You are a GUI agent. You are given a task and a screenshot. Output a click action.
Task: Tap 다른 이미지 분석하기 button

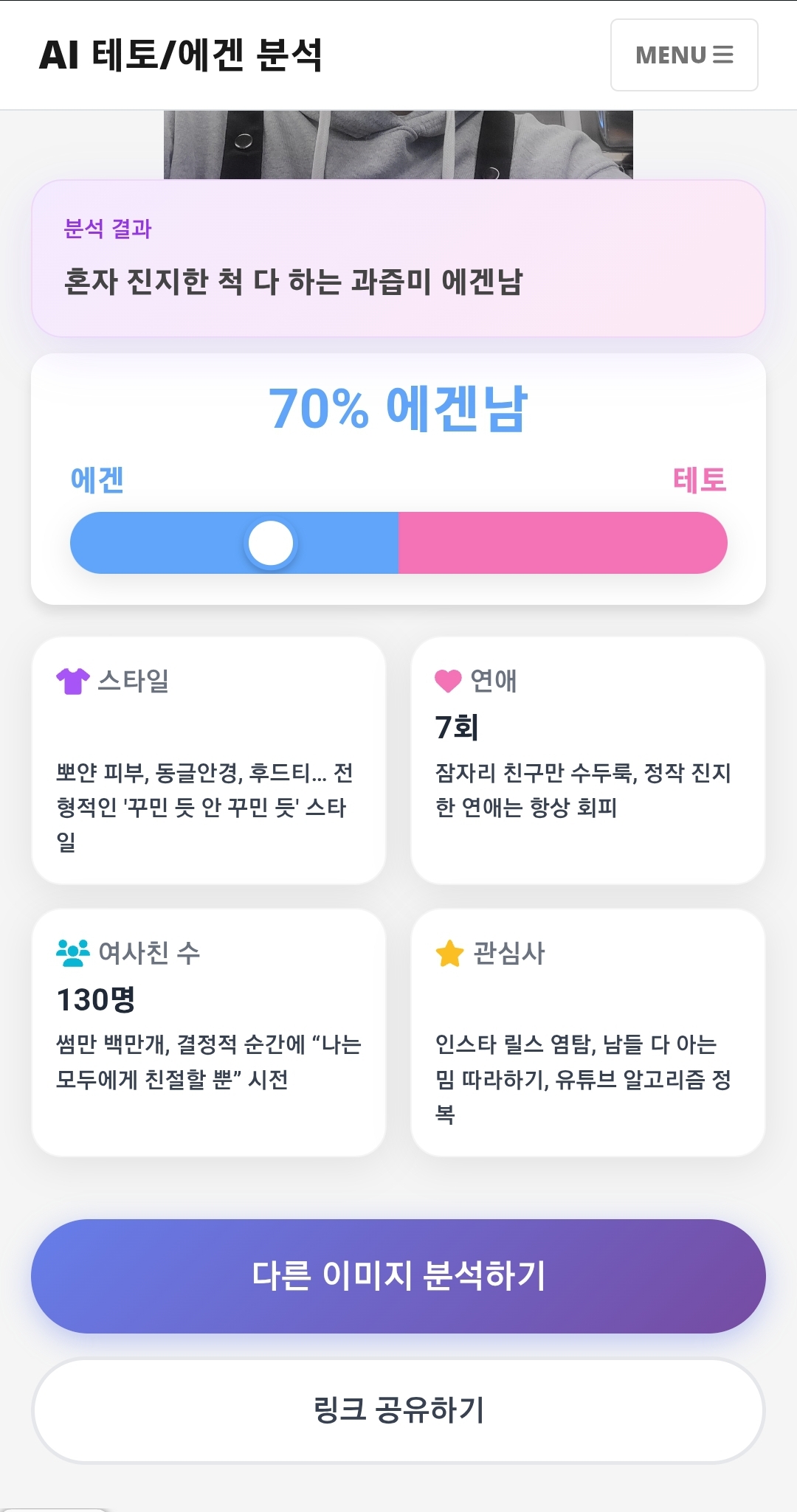click(398, 1276)
